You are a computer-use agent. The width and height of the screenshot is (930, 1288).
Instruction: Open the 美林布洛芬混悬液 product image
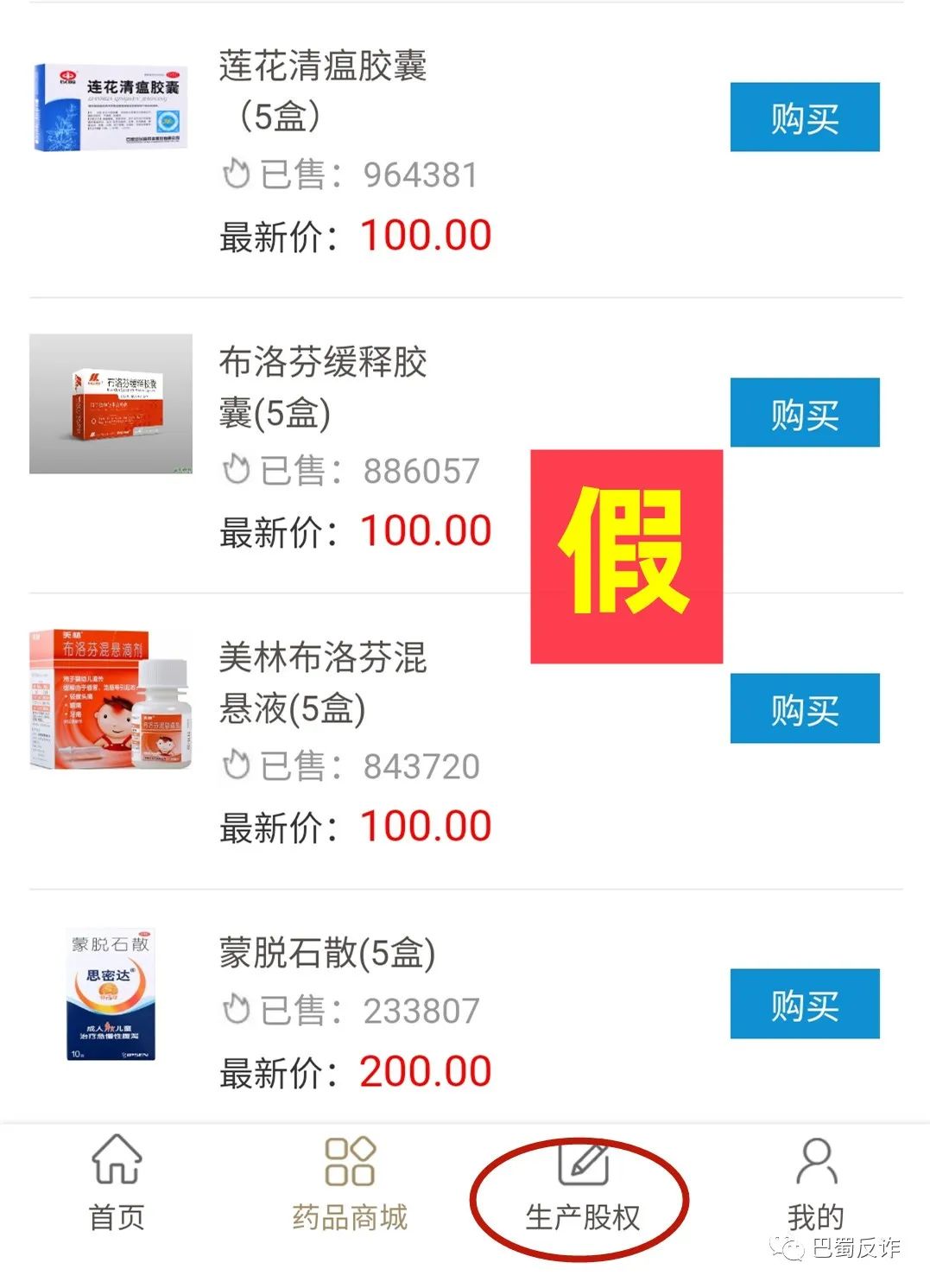click(x=111, y=700)
